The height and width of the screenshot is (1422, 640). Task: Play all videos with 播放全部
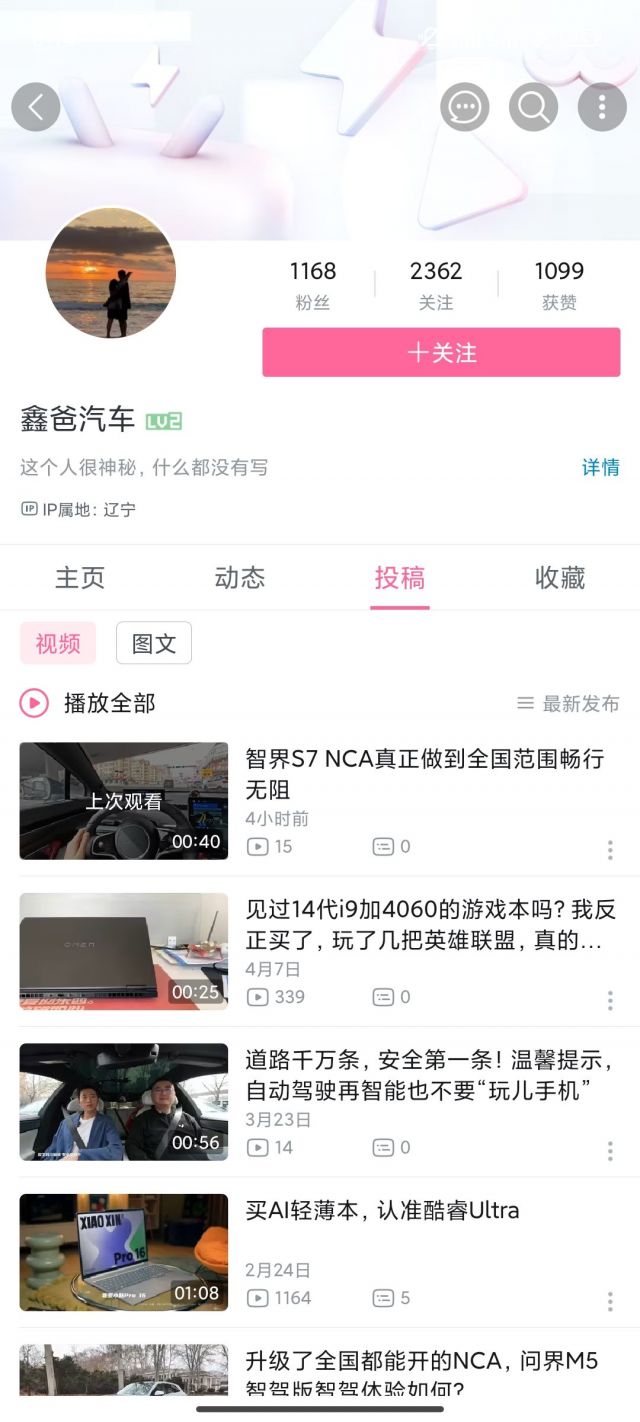90,703
